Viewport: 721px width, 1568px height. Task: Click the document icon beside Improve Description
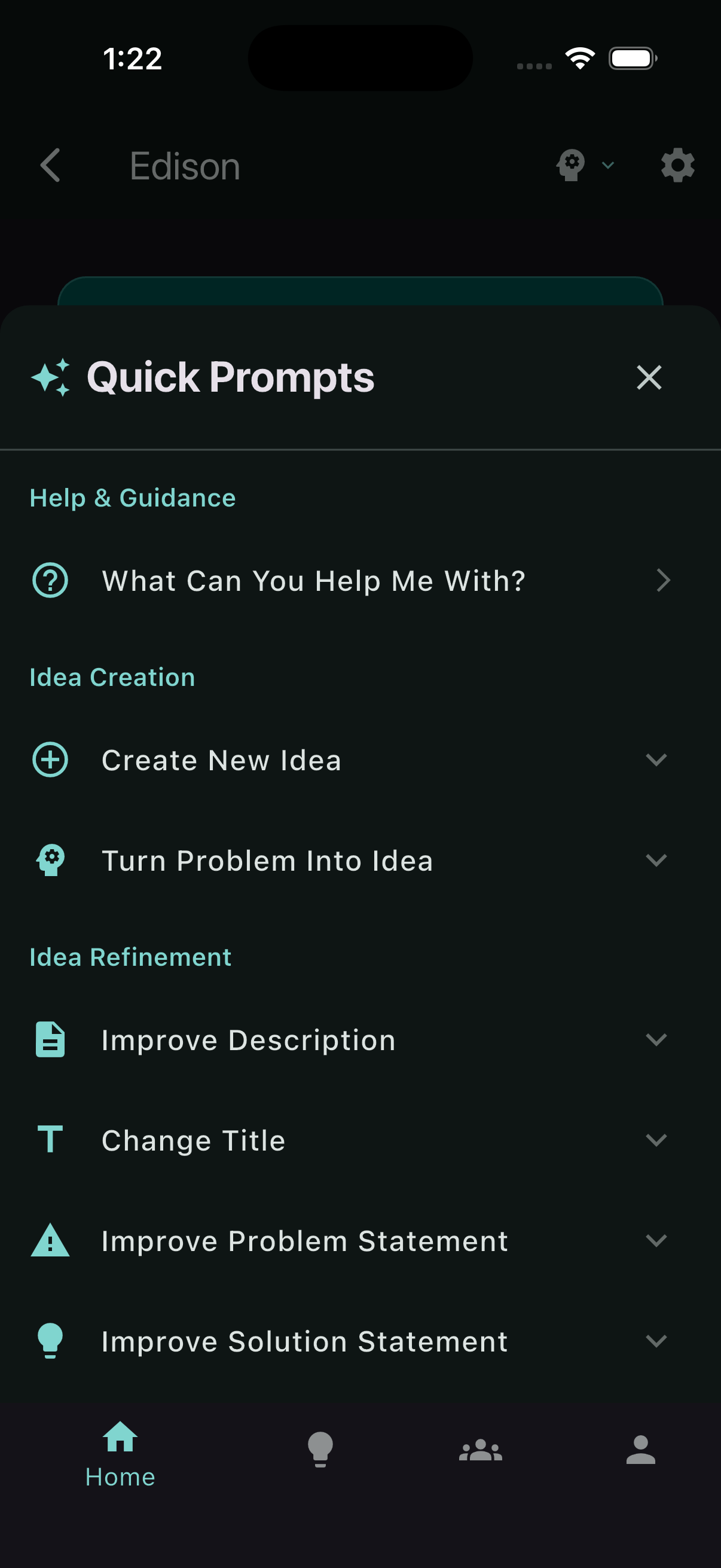tap(50, 1039)
